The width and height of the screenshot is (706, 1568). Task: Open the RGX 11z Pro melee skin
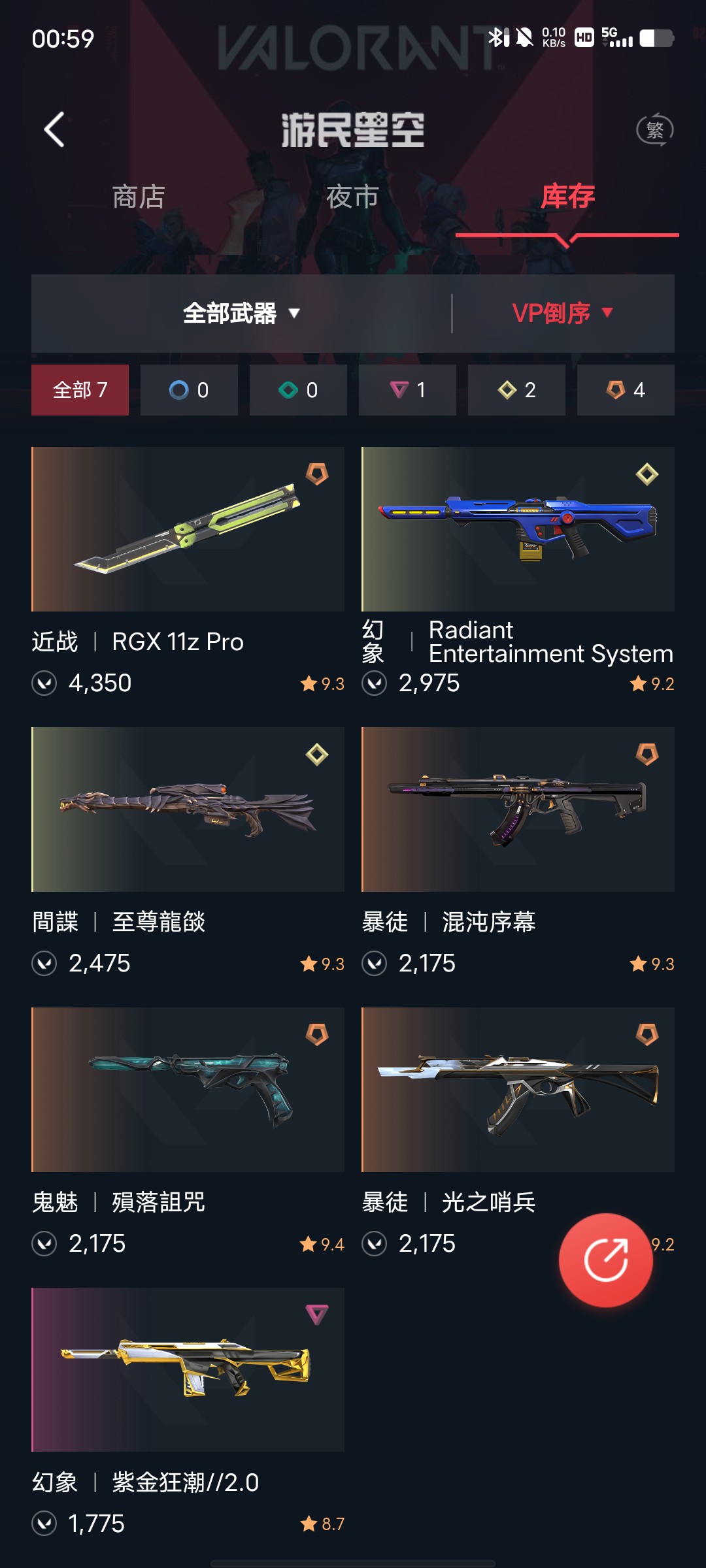point(188,529)
